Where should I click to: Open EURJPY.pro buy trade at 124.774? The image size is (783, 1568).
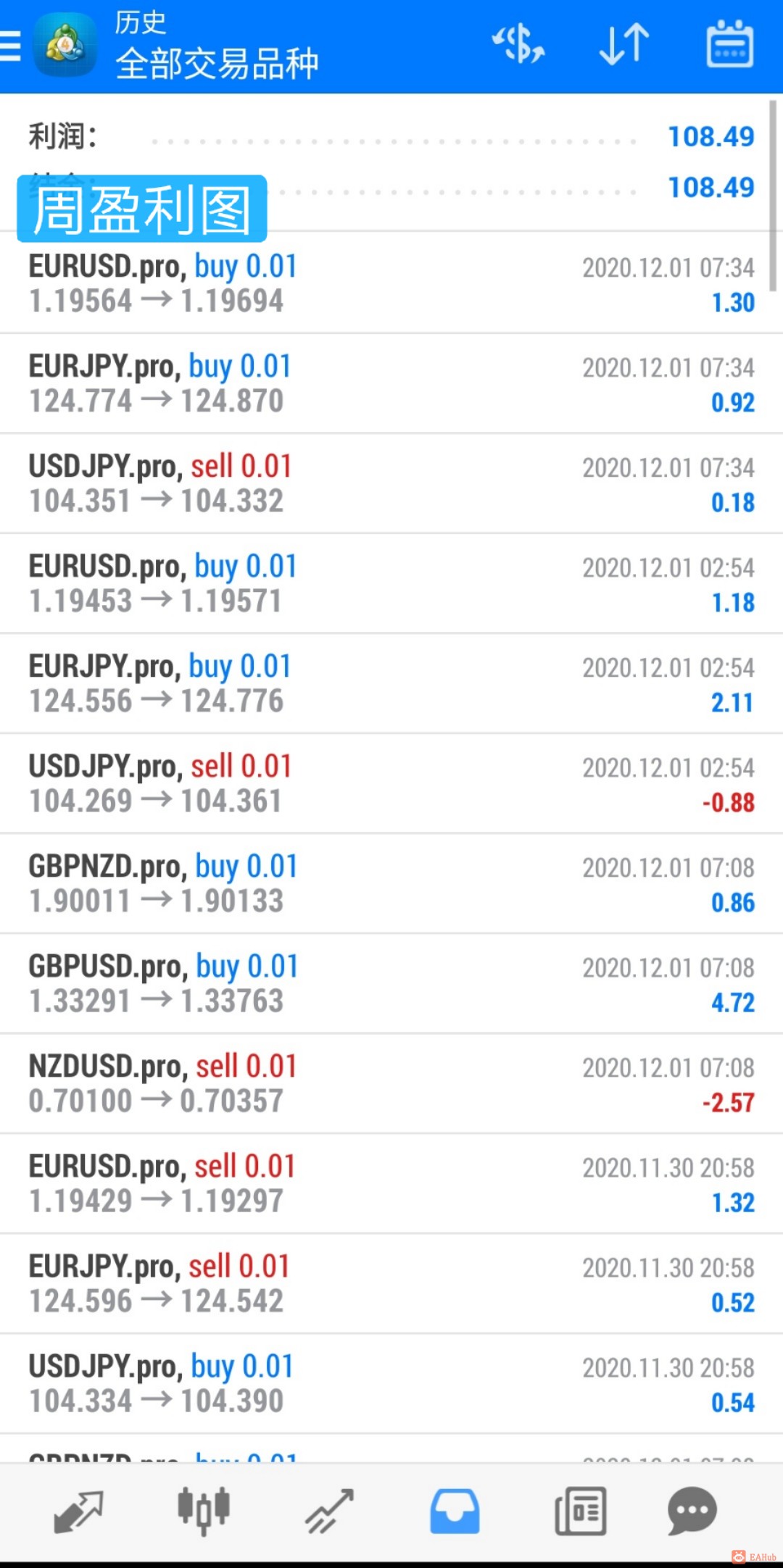pos(391,384)
